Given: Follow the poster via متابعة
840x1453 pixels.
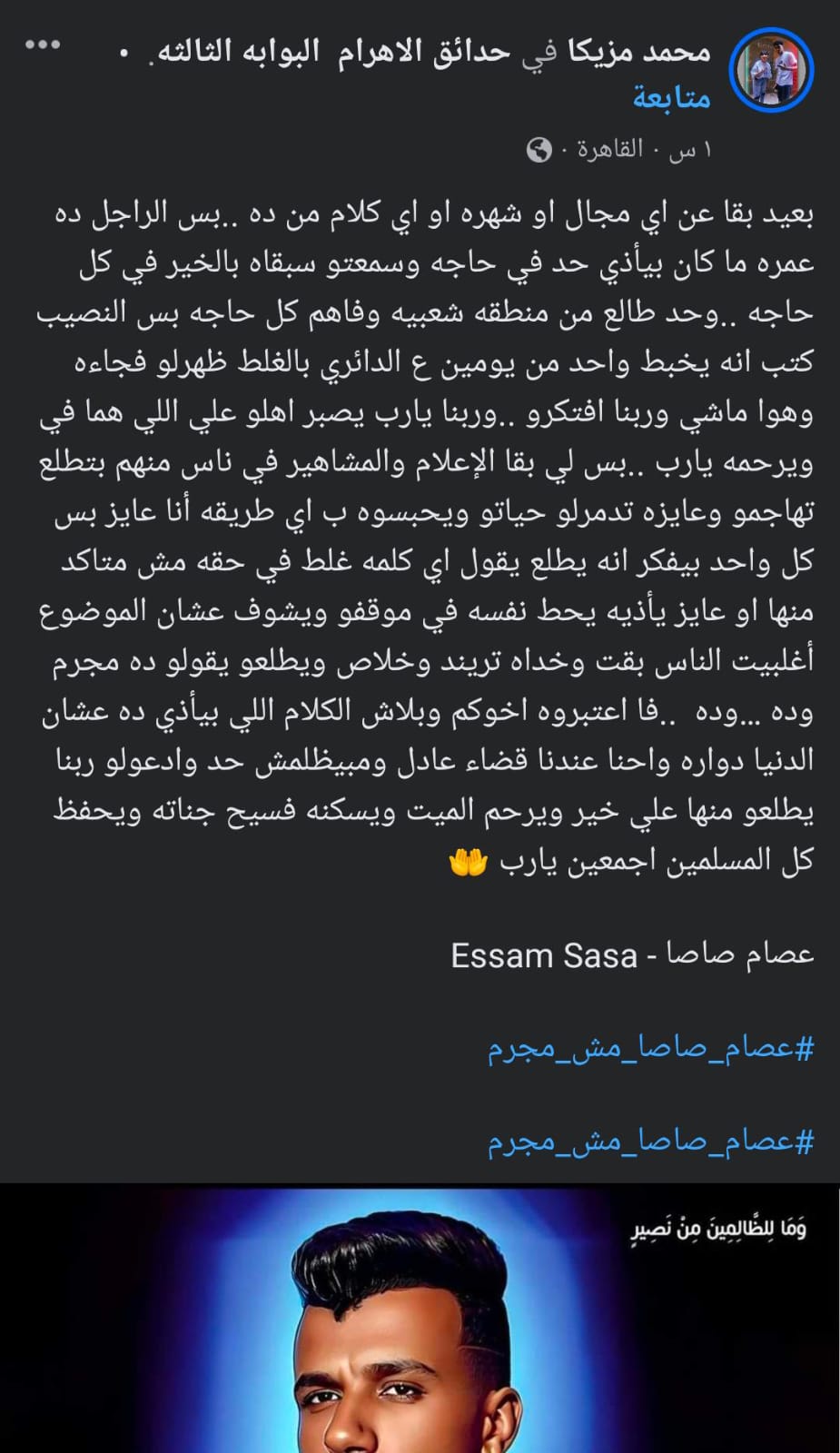Looking at the screenshot, I should click(x=671, y=96).
